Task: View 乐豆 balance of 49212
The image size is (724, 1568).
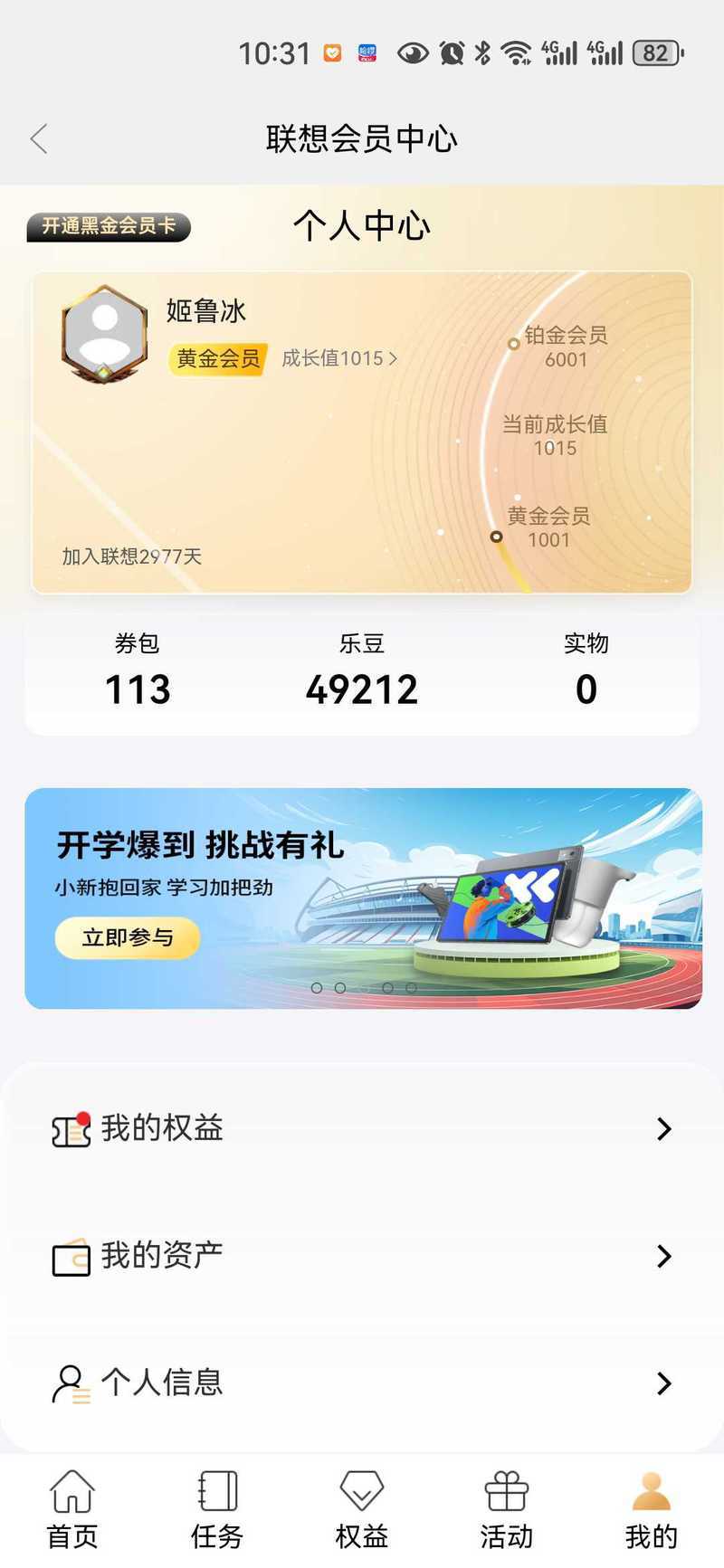Action: click(x=361, y=671)
